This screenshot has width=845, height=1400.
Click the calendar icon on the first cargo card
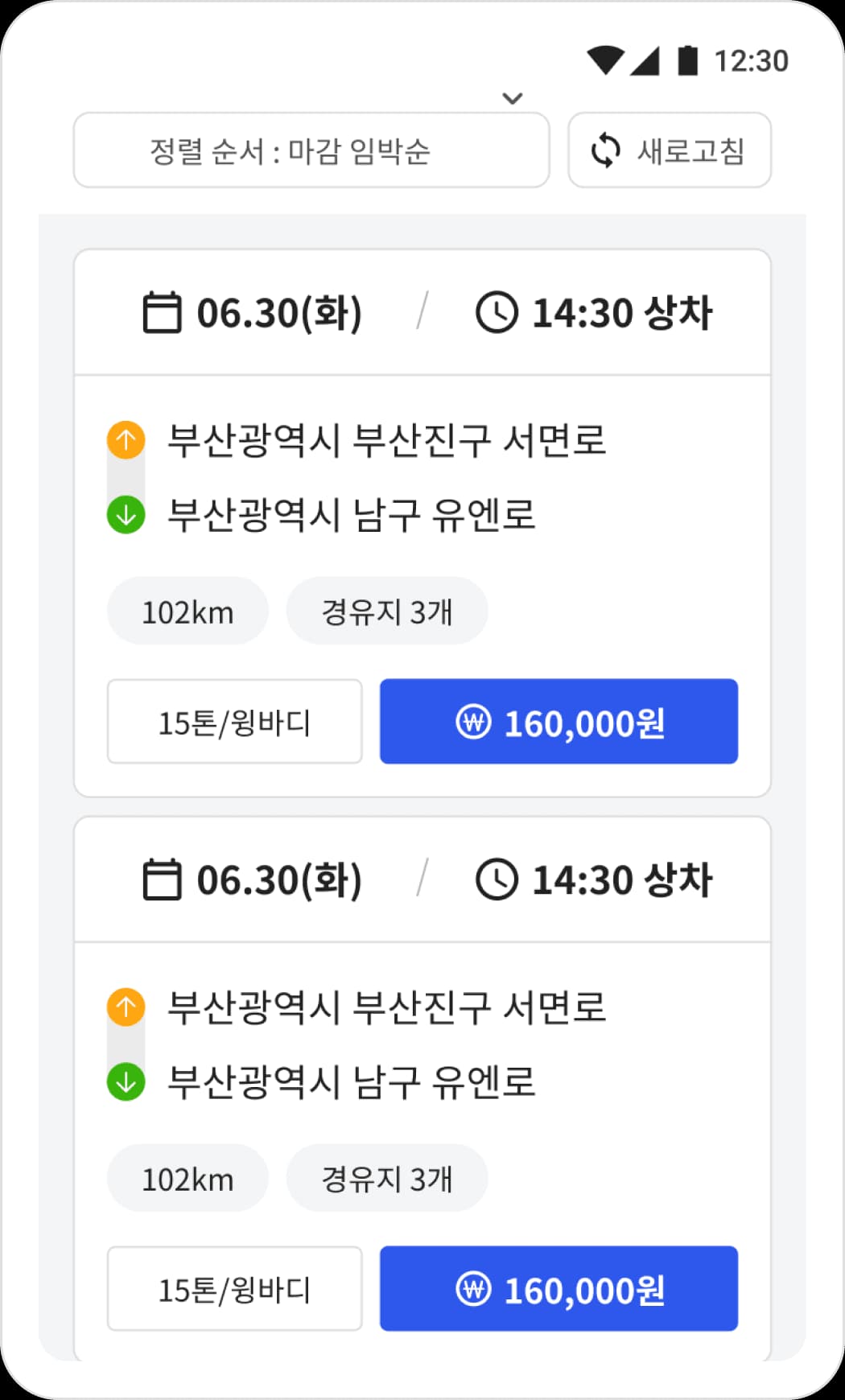(x=163, y=314)
